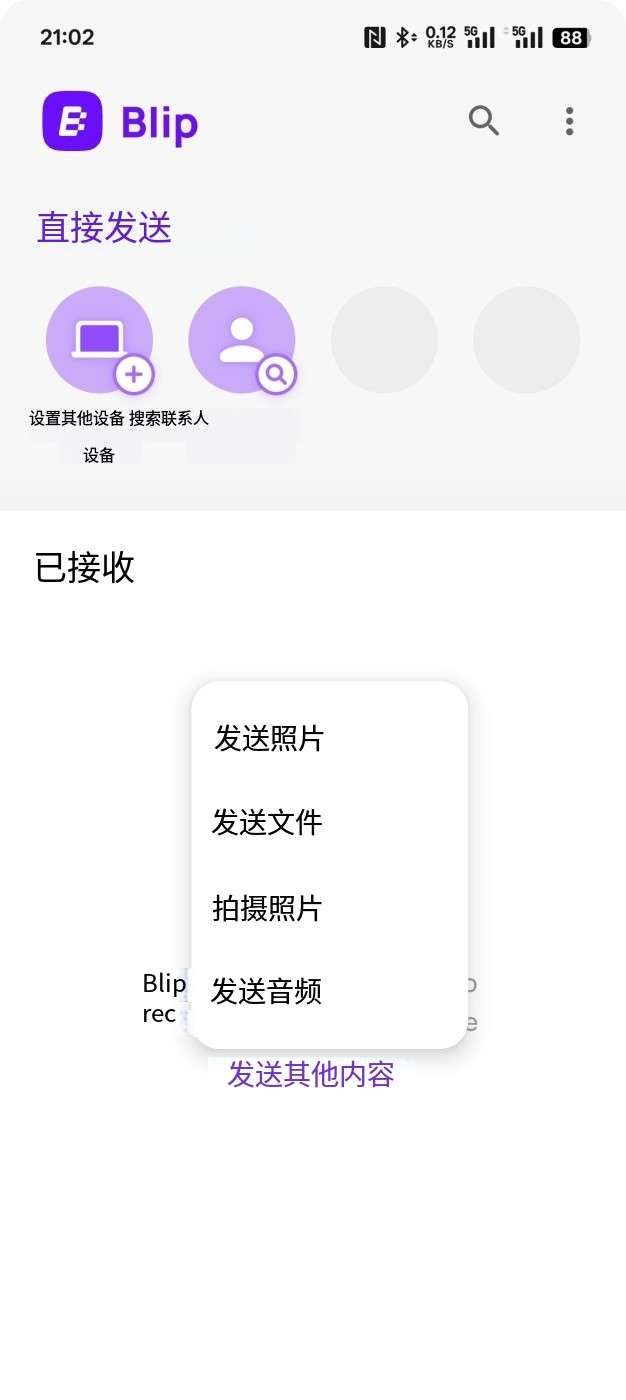Viewport: 626px width, 1400px height.
Task: Tap the 发送其他内容 link
Action: pos(311,1074)
